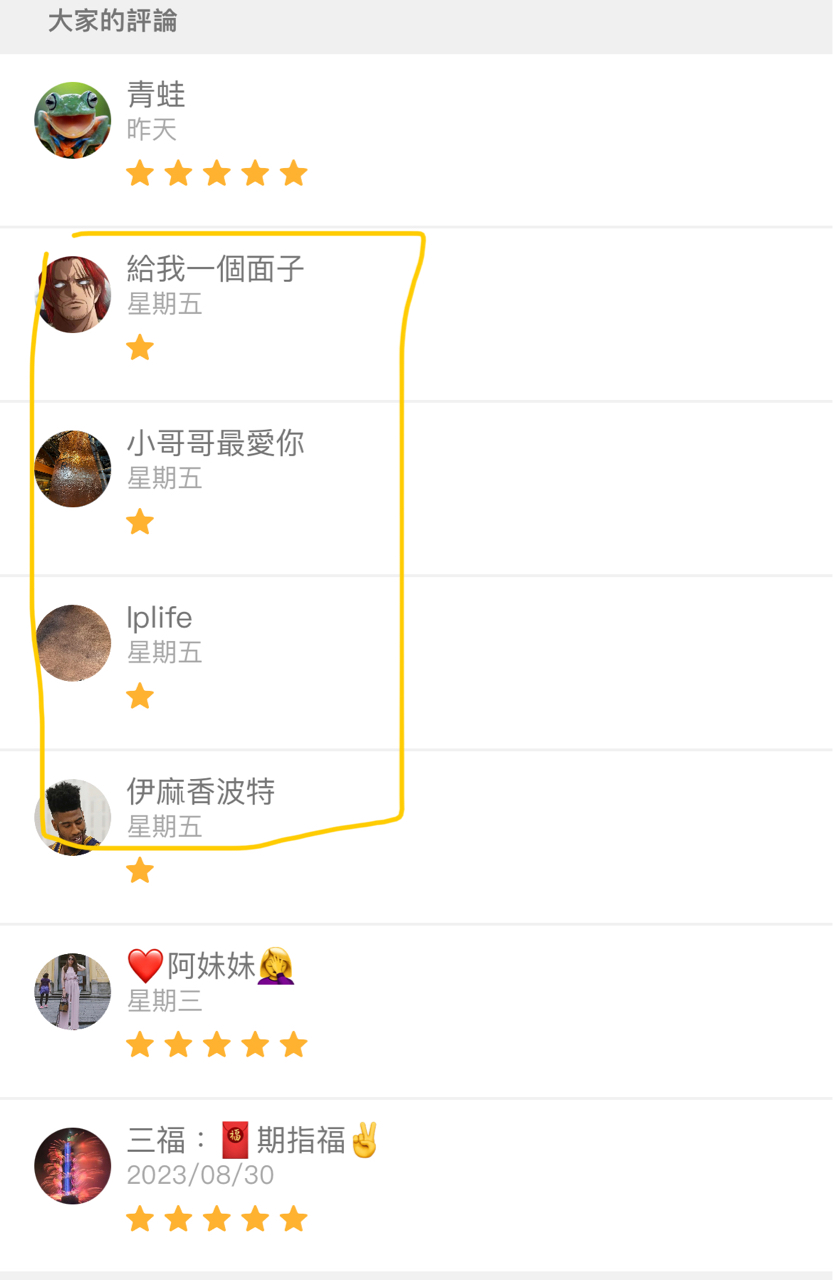Select the review by 伊麻香波特
Viewport: 833px width, 1280px height.
point(416,835)
